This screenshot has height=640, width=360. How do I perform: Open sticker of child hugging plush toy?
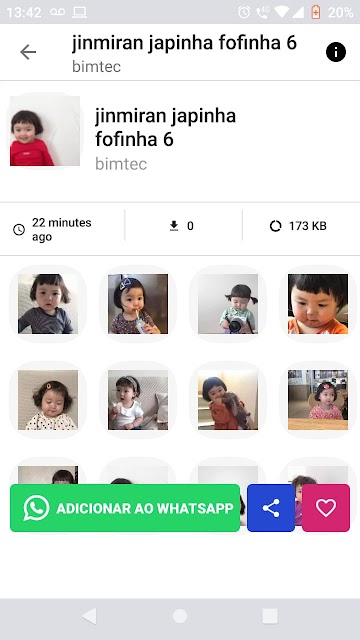(228, 400)
